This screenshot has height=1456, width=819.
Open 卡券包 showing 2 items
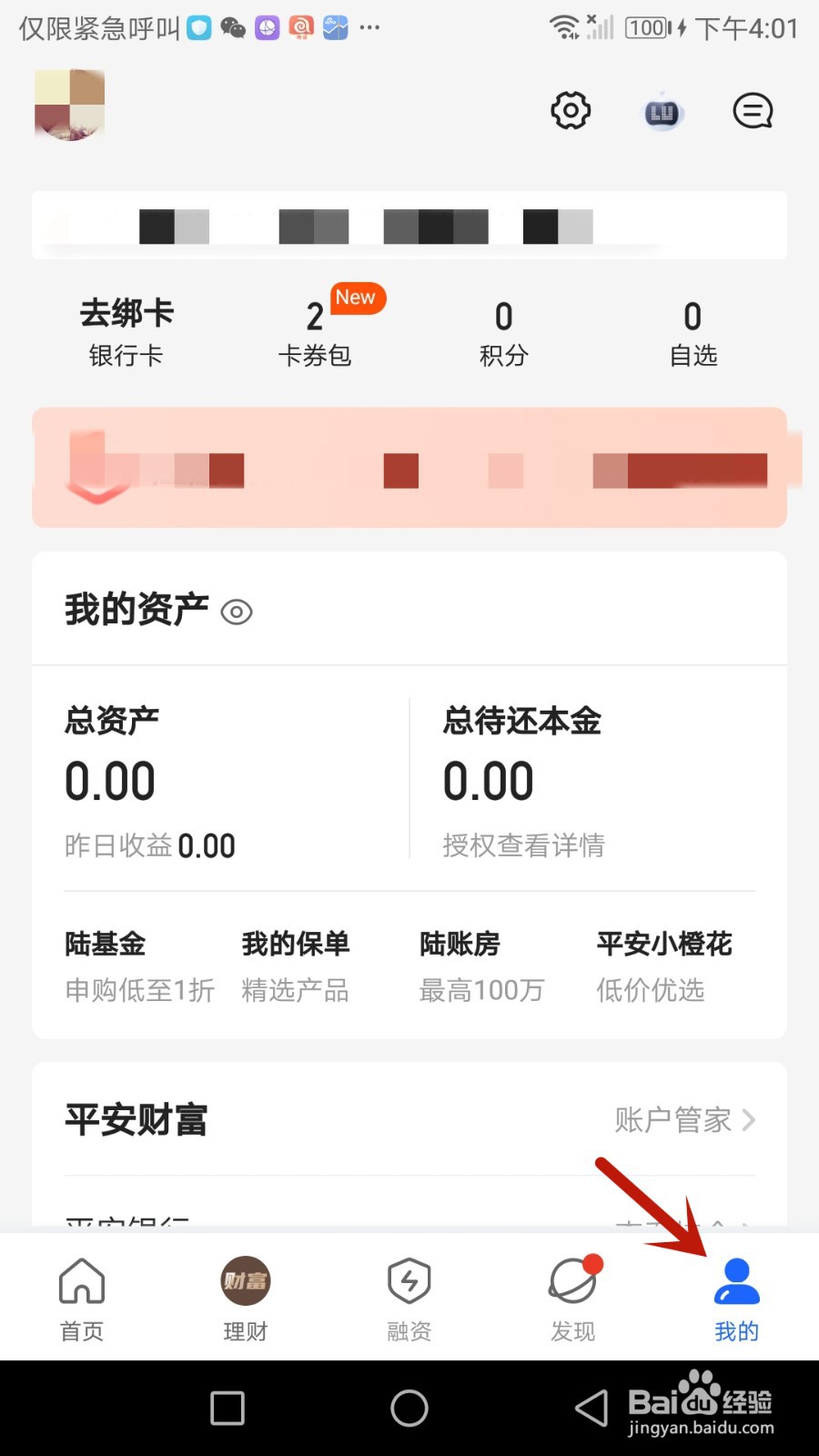click(x=317, y=332)
